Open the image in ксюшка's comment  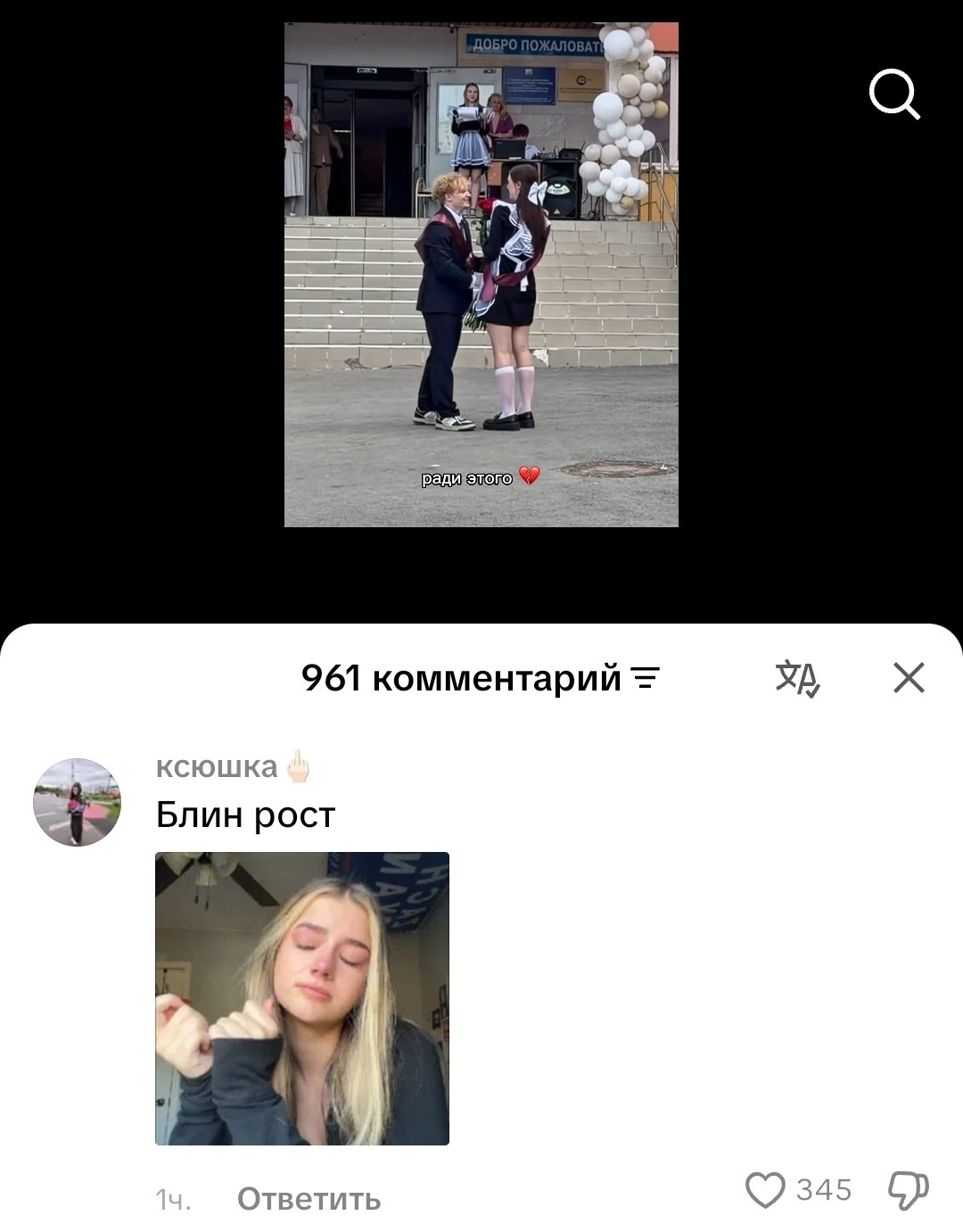click(302, 998)
